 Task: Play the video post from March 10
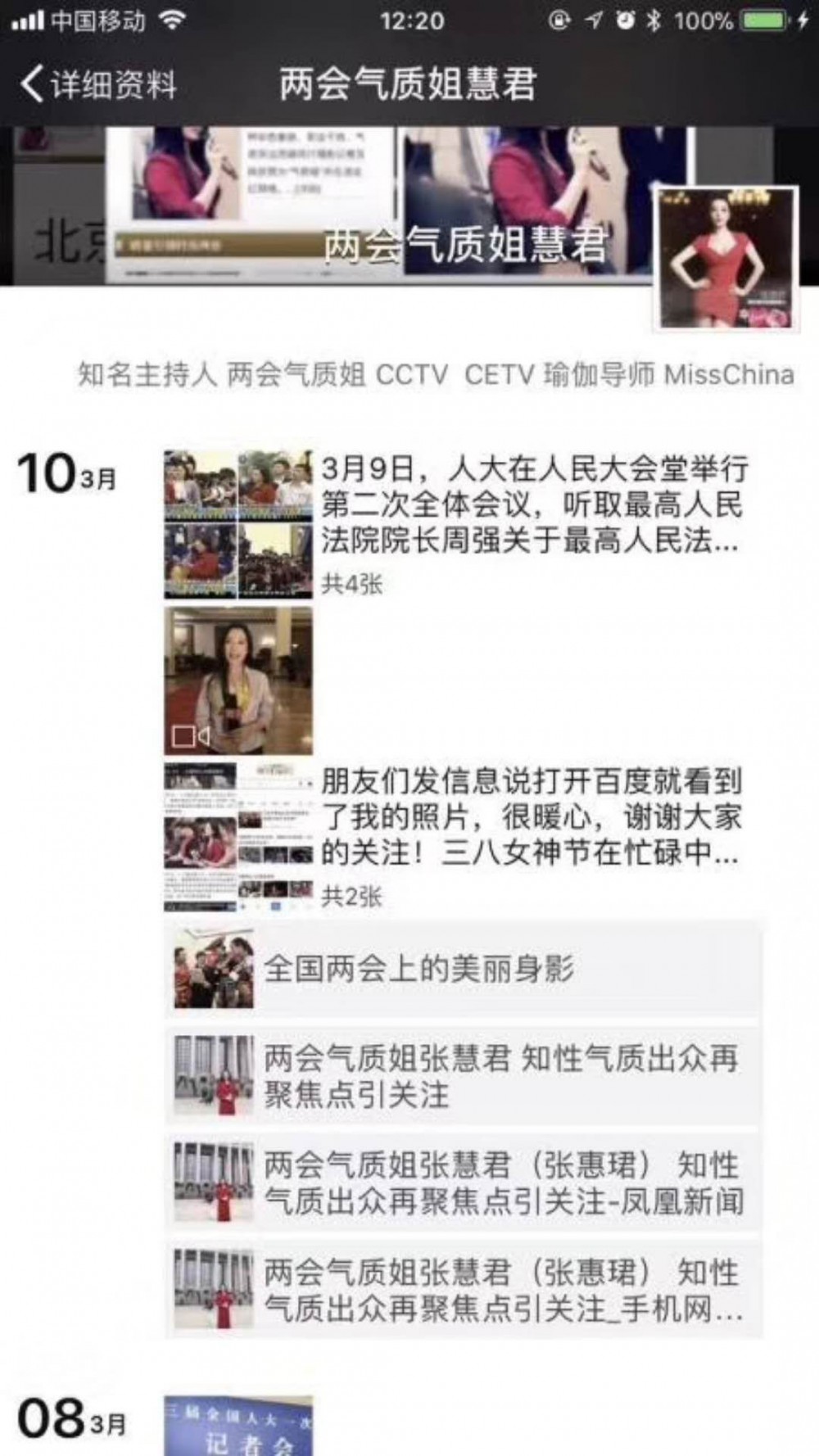tap(238, 681)
